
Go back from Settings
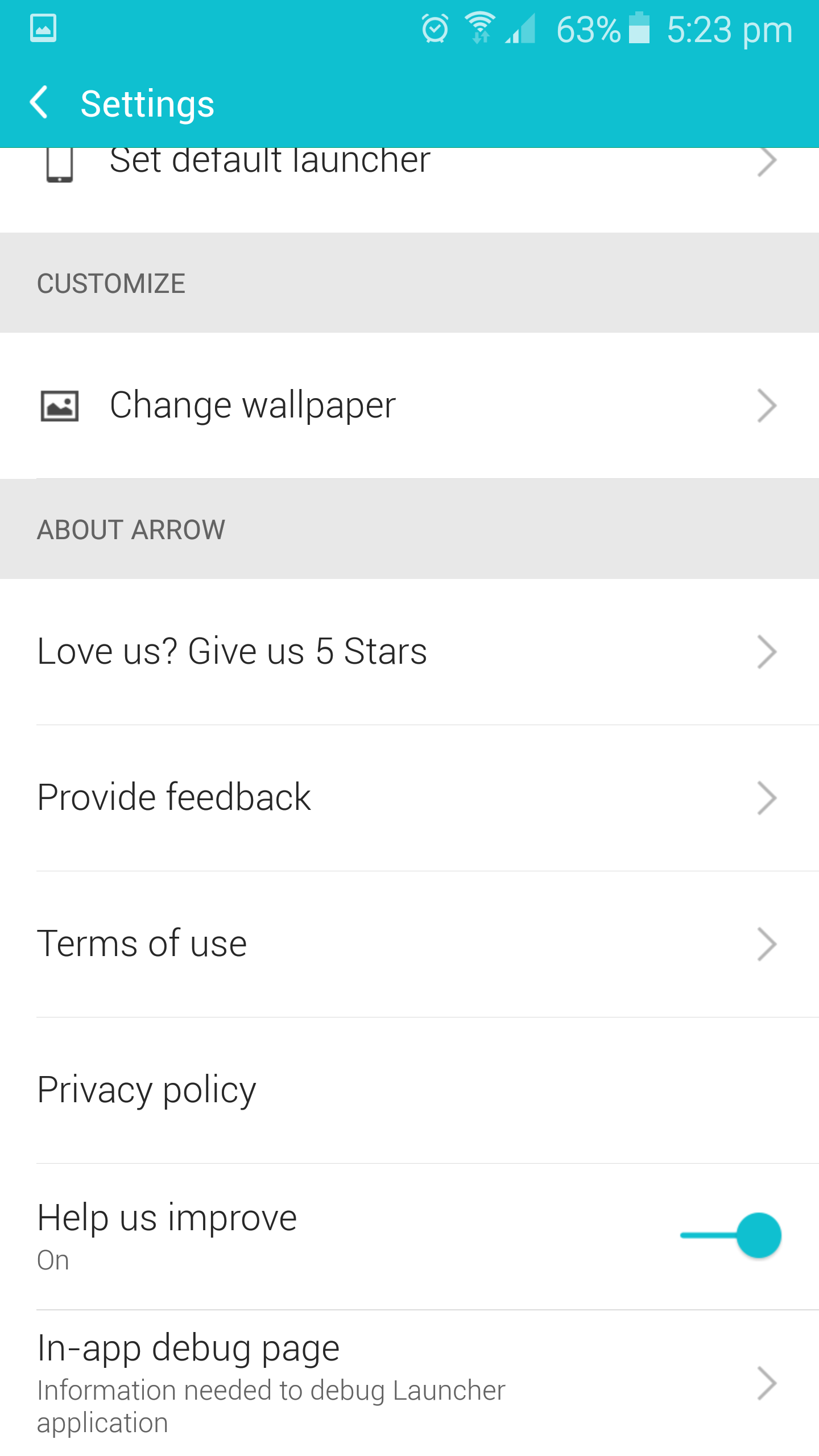point(39,103)
